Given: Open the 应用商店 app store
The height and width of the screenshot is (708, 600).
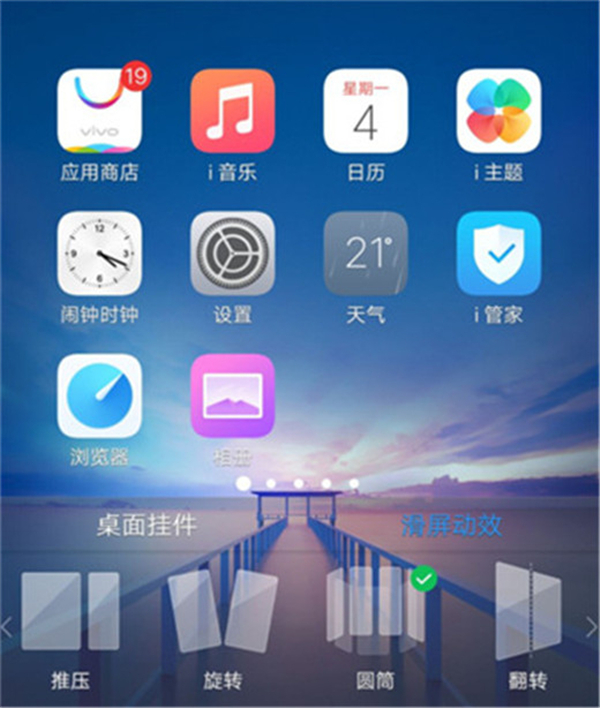Looking at the screenshot, I should coord(99,110).
